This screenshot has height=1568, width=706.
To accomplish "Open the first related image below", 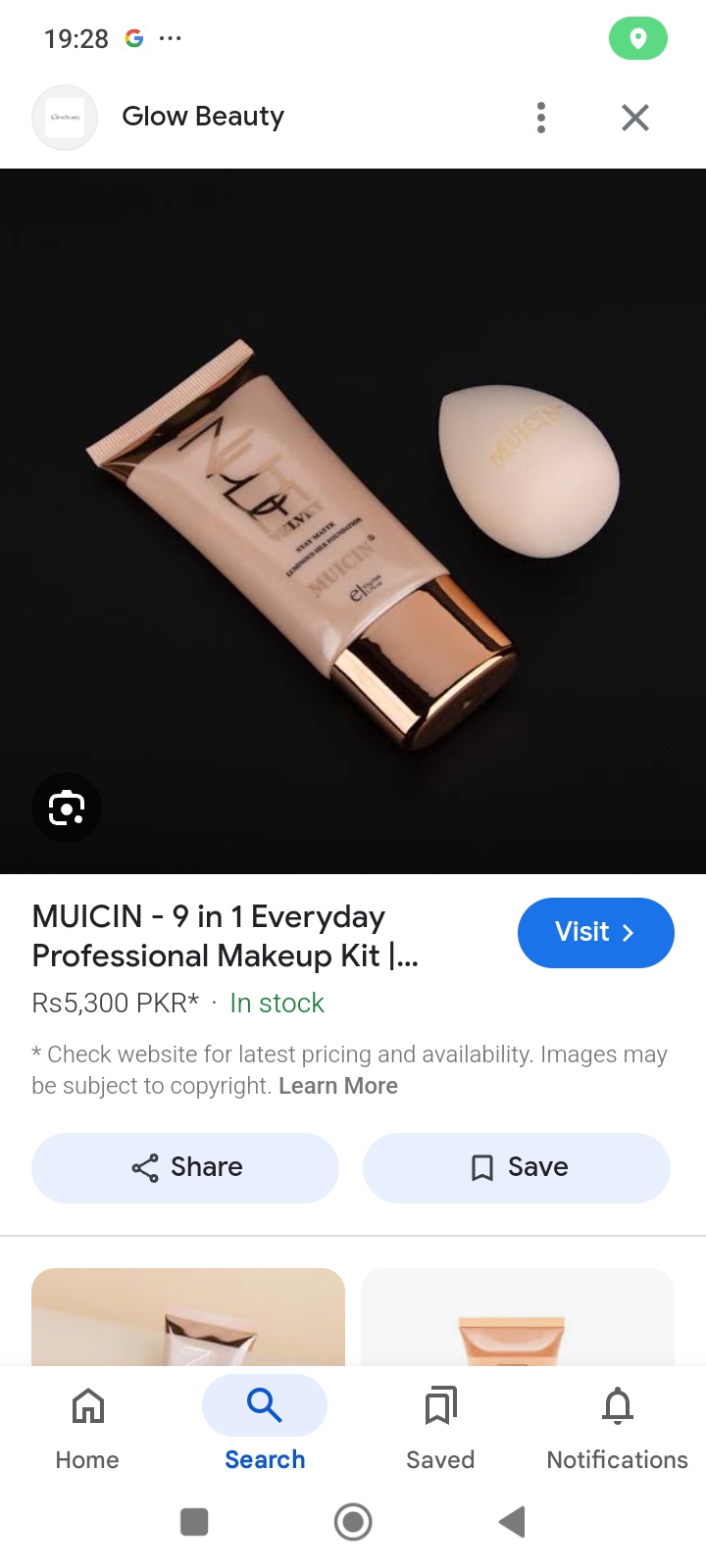I will point(188,1317).
